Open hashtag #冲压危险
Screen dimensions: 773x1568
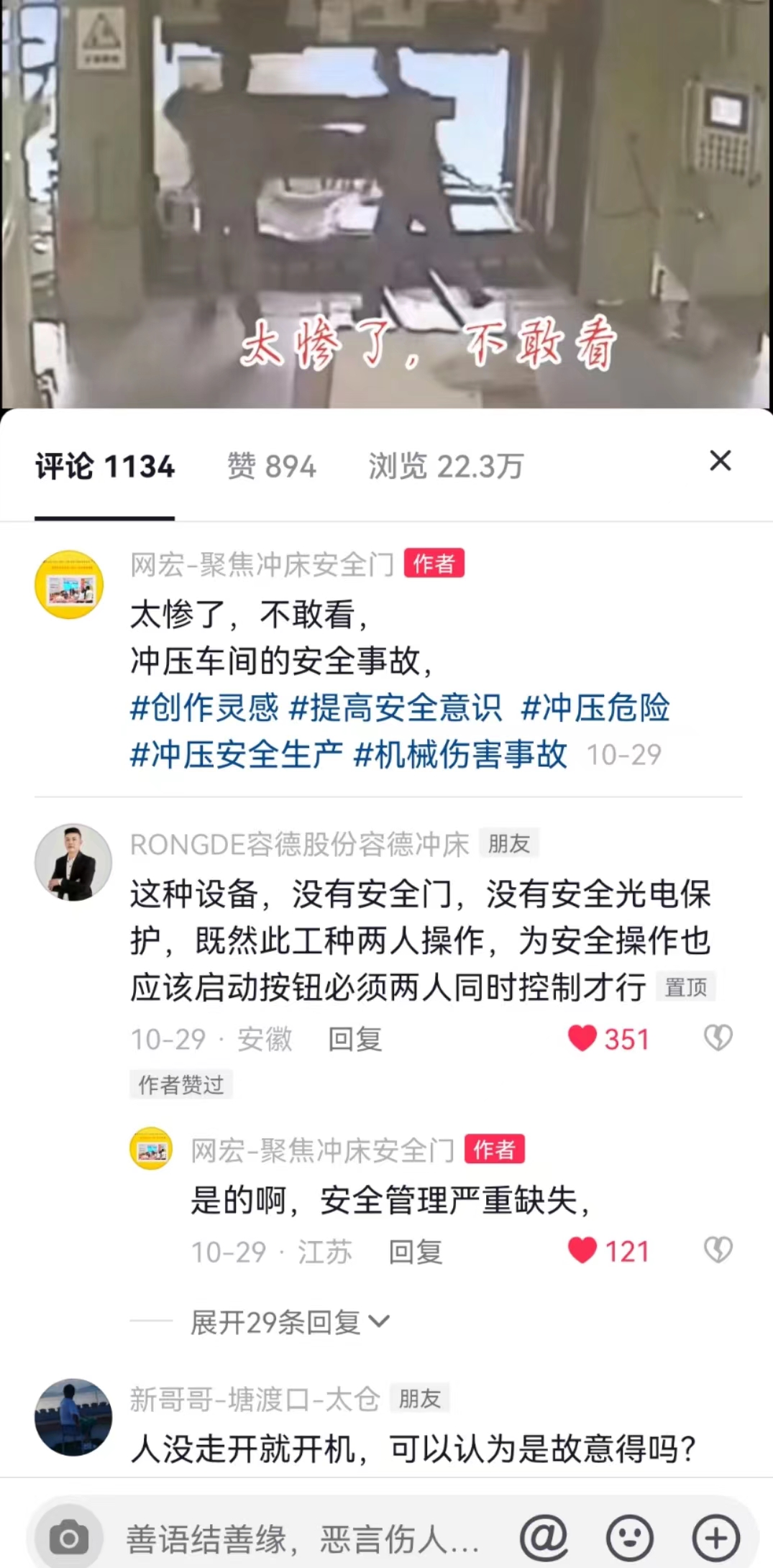coord(595,708)
